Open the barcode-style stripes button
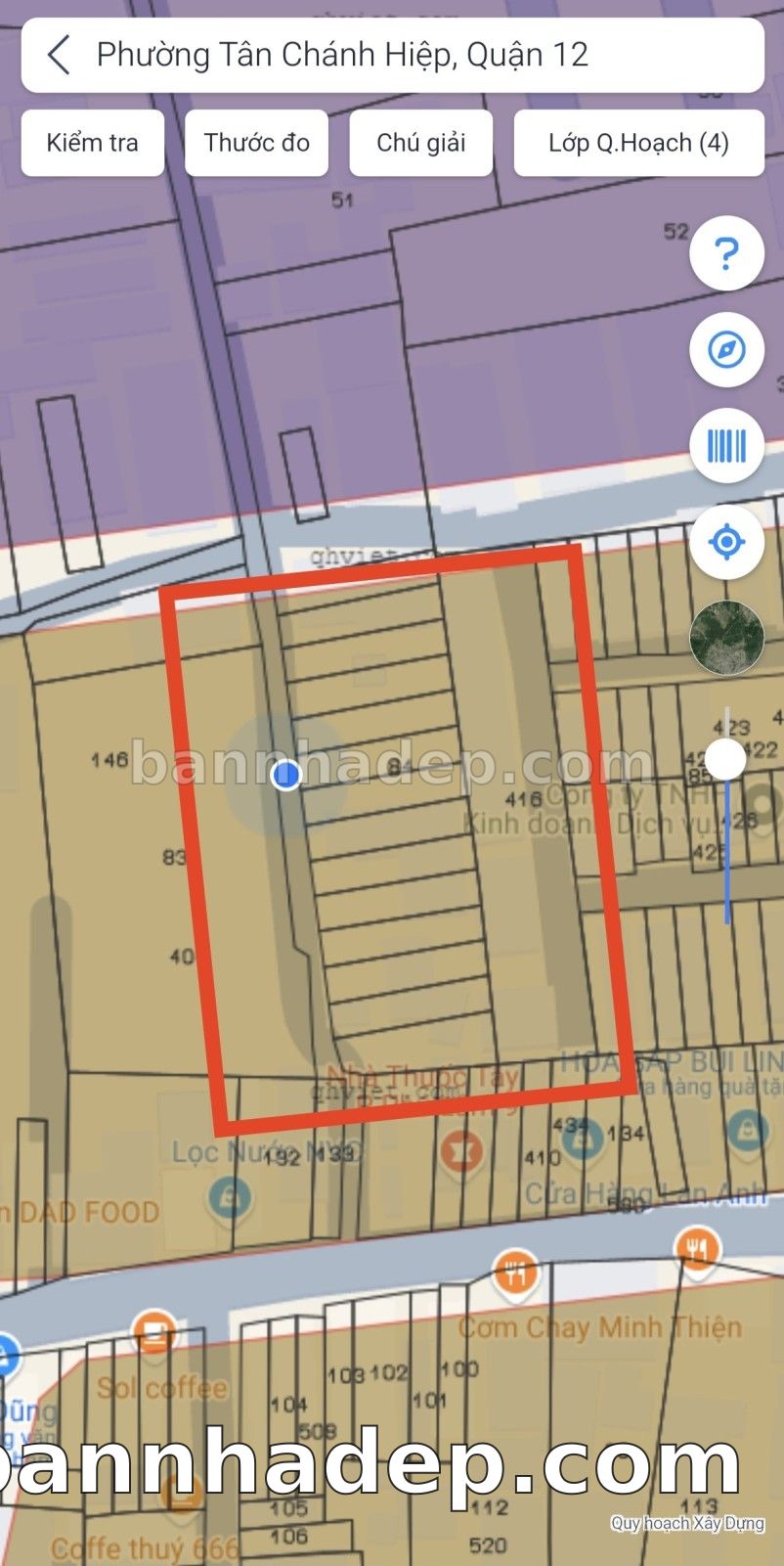784x1566 pixels. (725, 445)
